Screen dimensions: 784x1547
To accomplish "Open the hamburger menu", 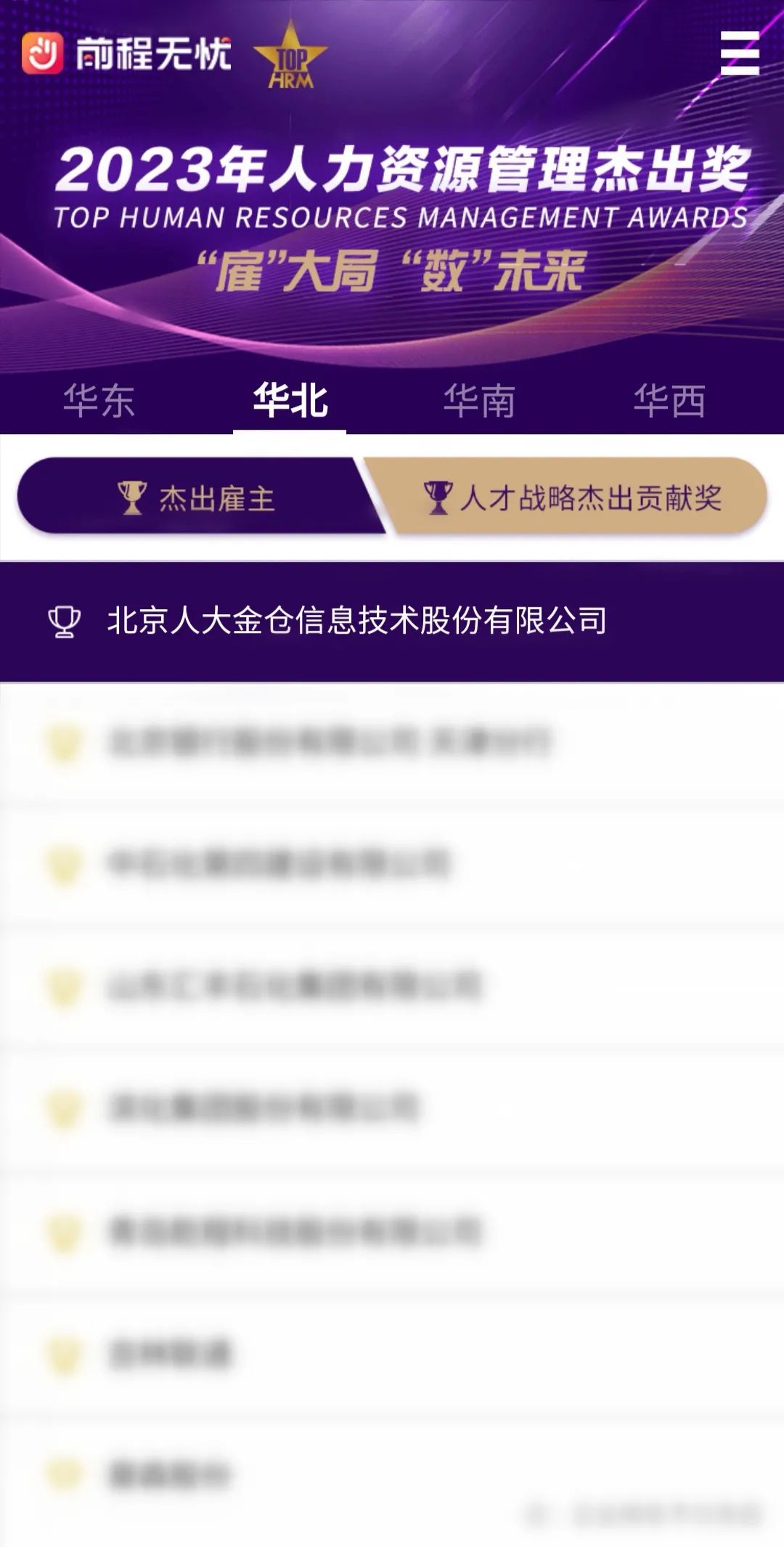I will click(739, 53).
